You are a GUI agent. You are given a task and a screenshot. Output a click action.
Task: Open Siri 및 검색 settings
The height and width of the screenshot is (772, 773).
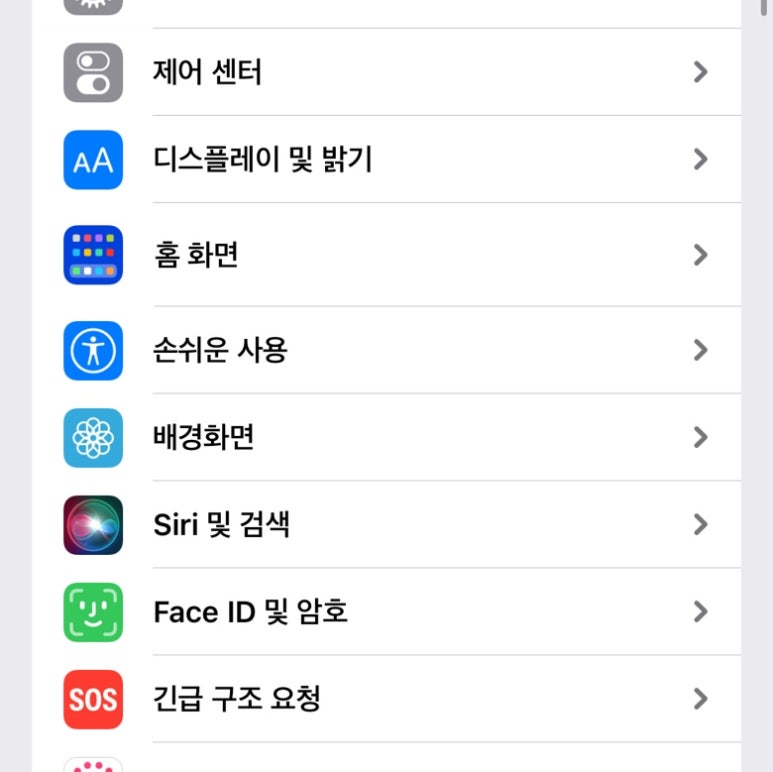tap(400, 524)
